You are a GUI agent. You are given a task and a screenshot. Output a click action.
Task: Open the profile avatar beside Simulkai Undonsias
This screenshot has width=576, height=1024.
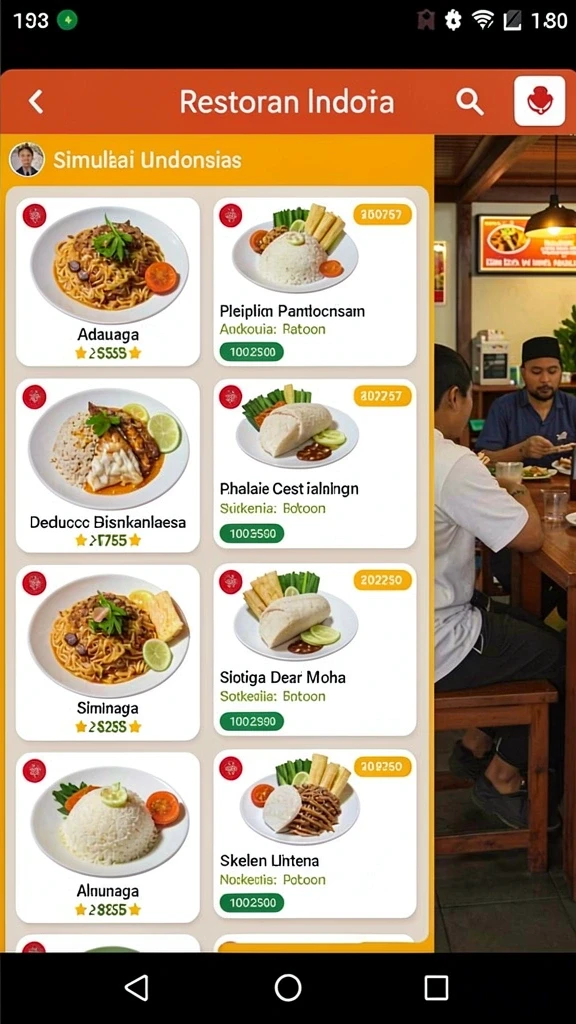click(x=27, y=159)
